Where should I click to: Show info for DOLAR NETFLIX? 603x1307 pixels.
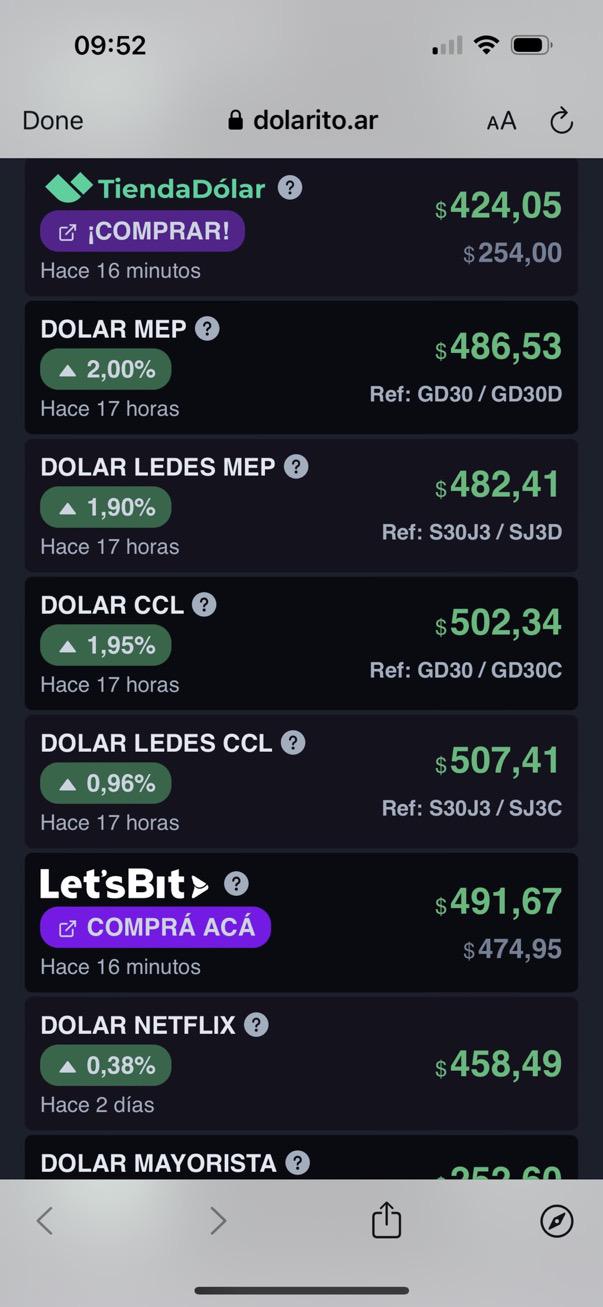click(x=257, y=1025)
